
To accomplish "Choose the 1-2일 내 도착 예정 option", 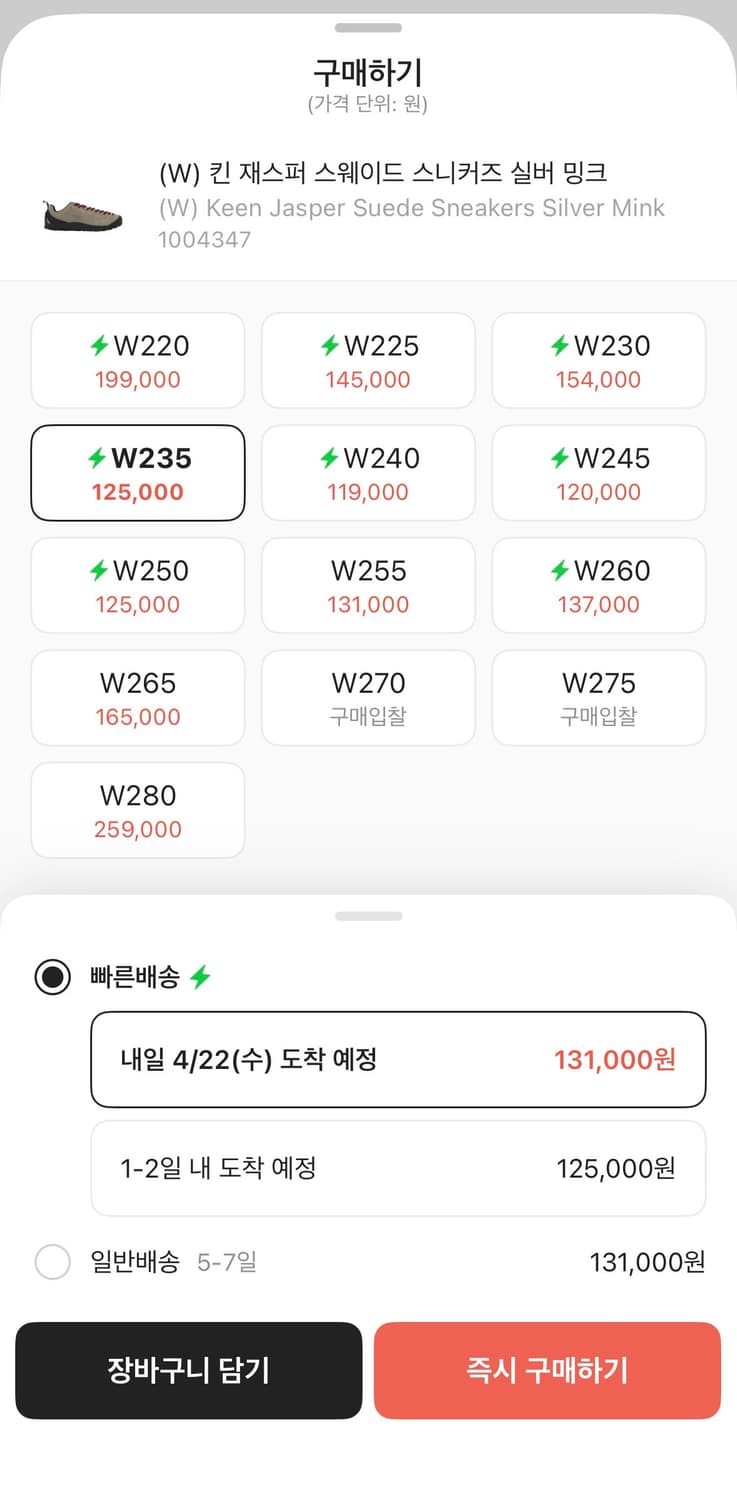I will (397, 1168).
